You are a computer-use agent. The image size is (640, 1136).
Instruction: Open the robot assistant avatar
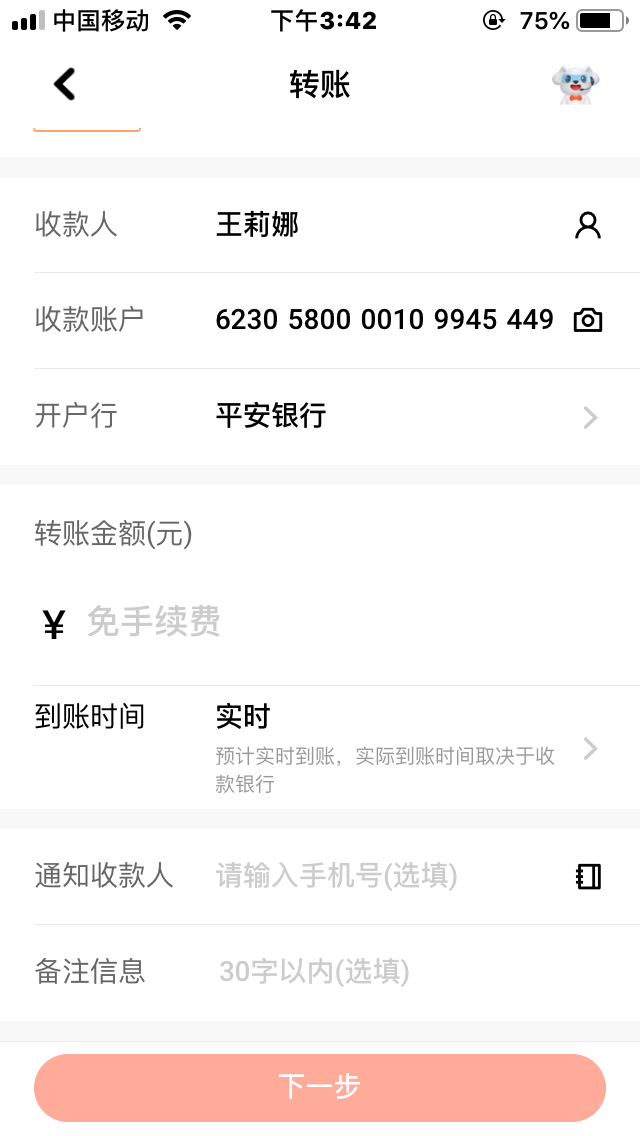(576, 85)
